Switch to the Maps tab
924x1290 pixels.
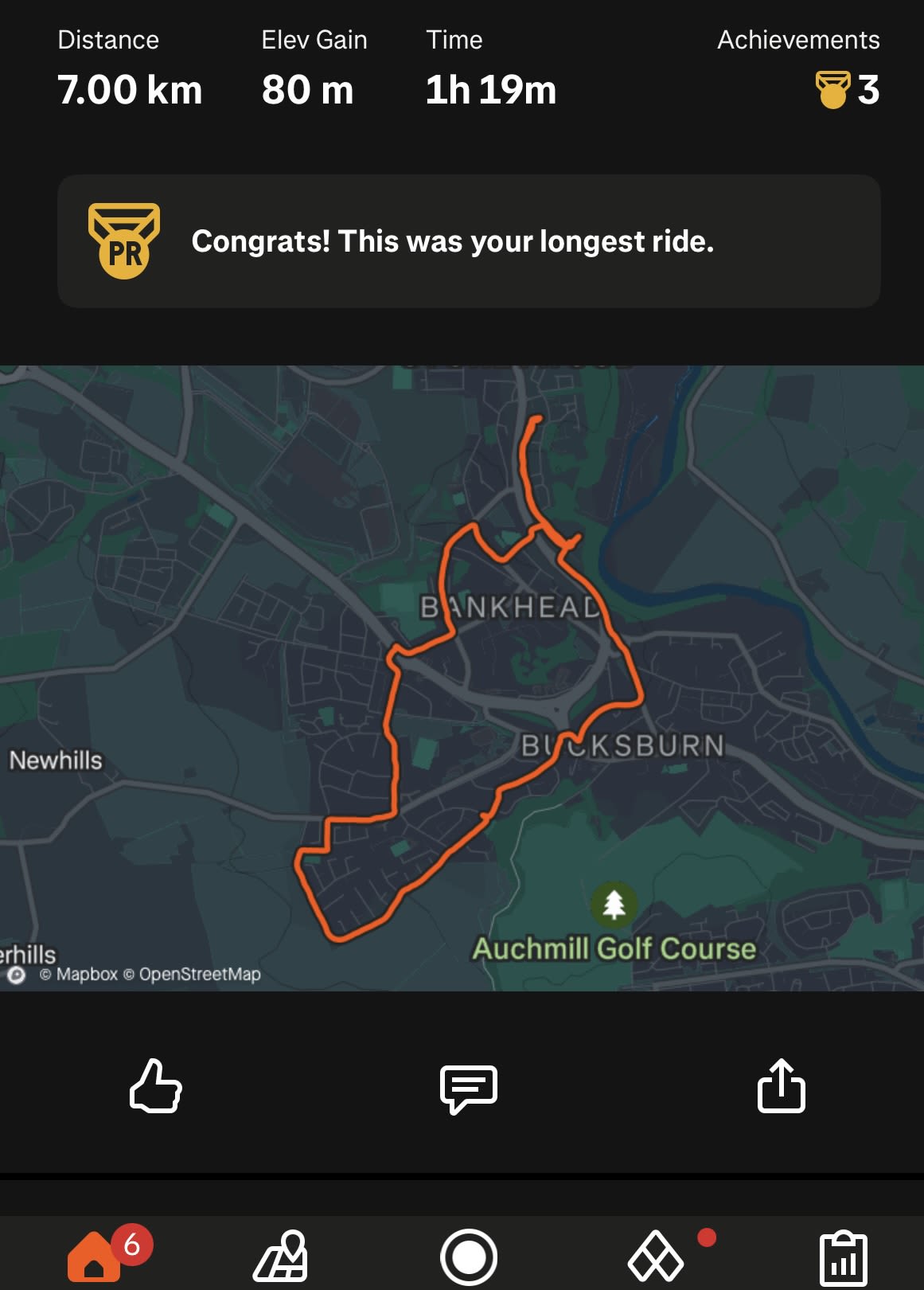pos(281,1257)
